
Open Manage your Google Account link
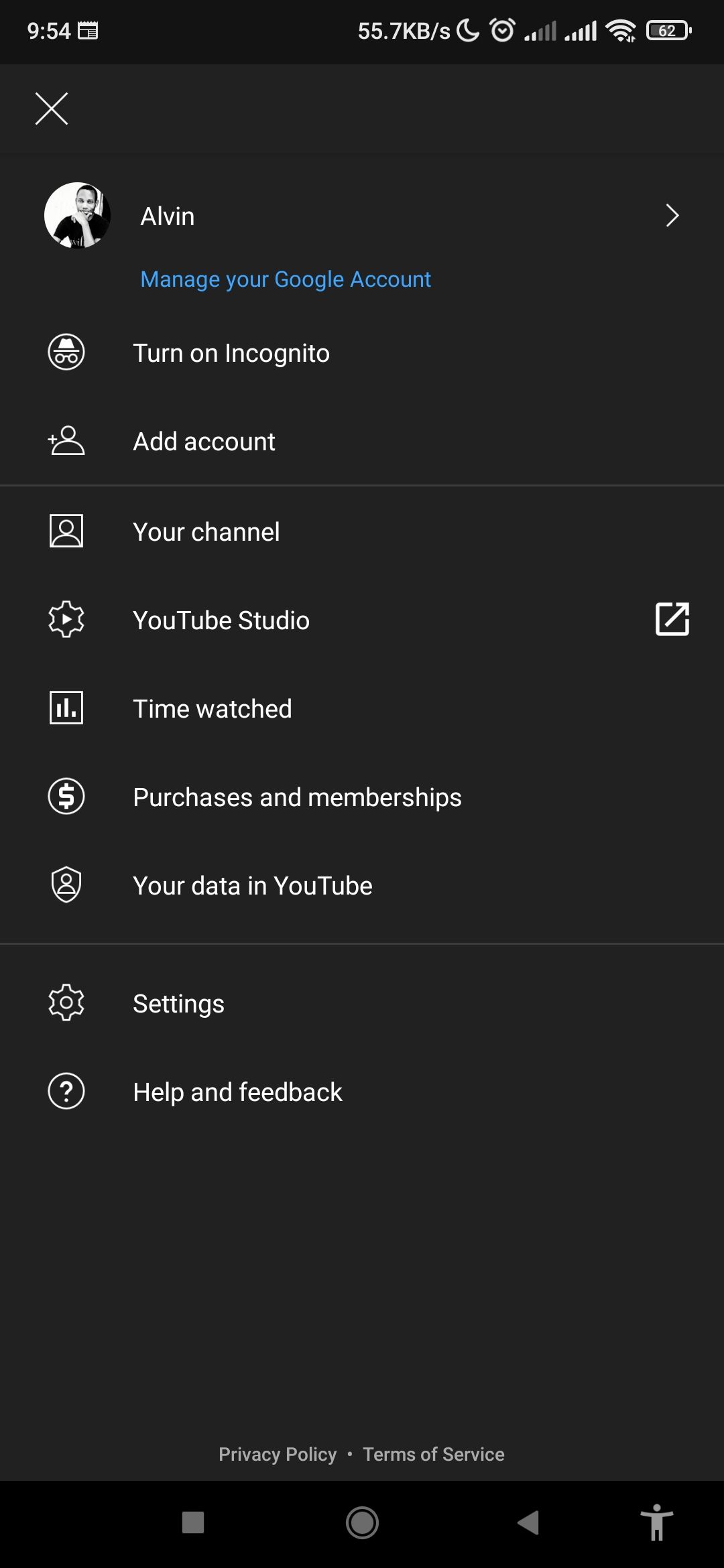[x=285, y=279]
